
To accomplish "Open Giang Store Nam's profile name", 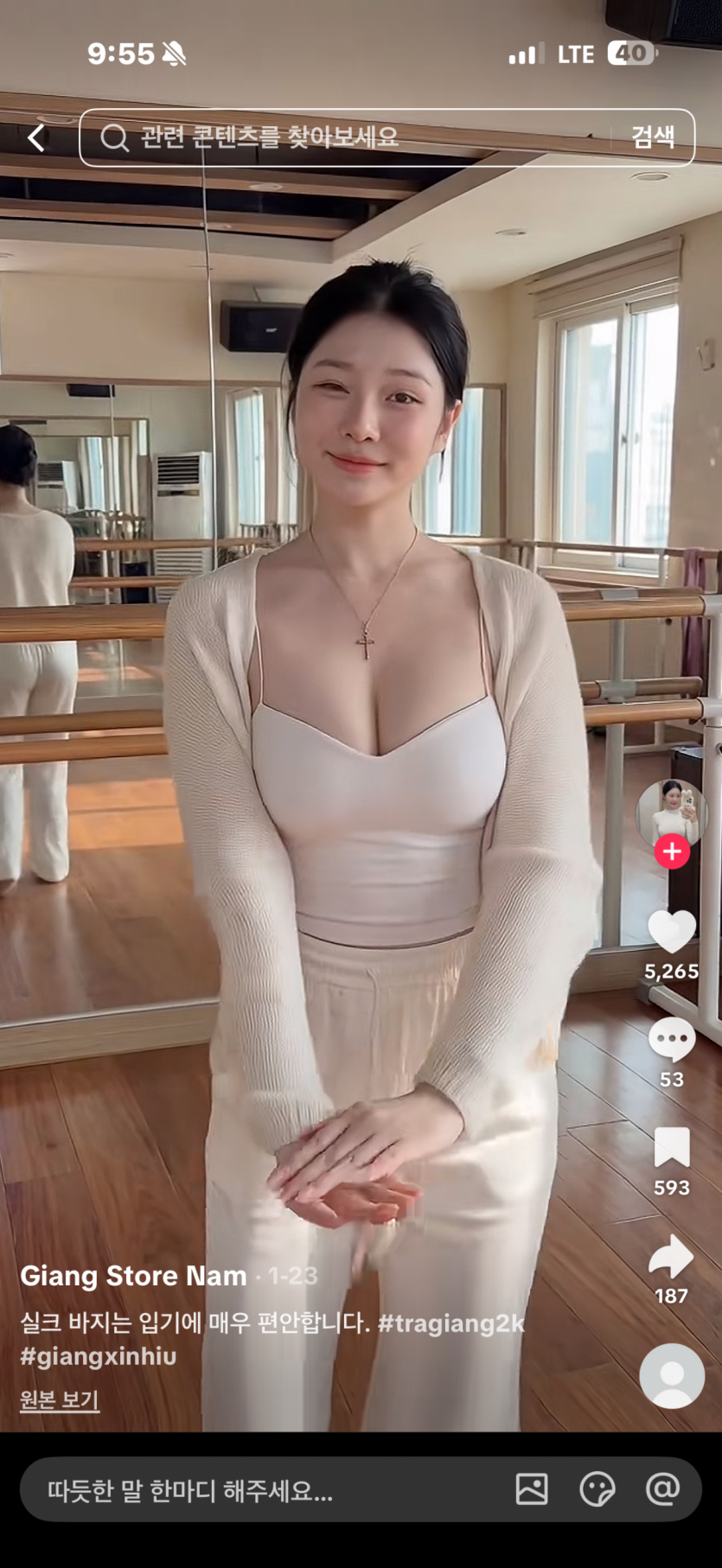I will 133,1276.
